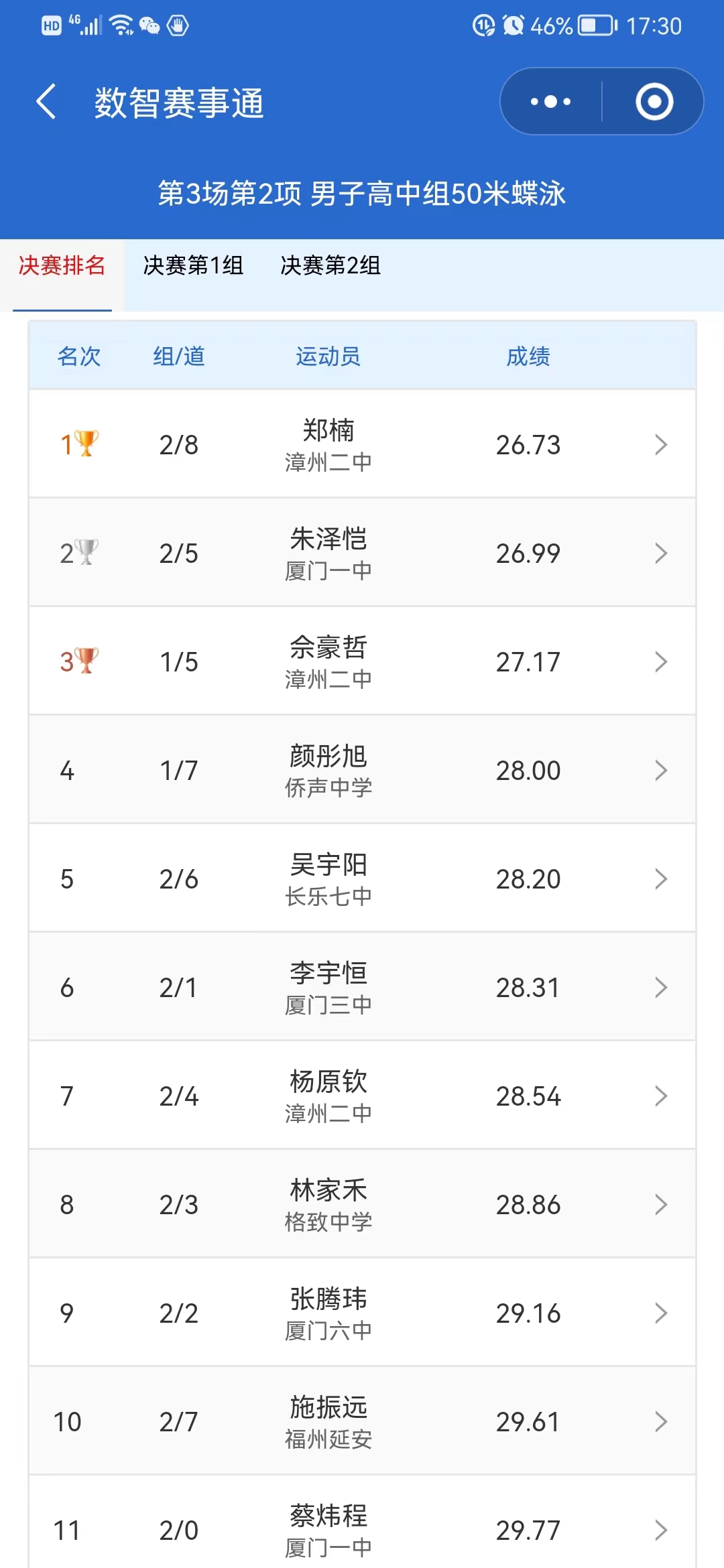Go back using the top-left arrow
This screenshot has height=1568, width=724.
(x=46, y=102)
